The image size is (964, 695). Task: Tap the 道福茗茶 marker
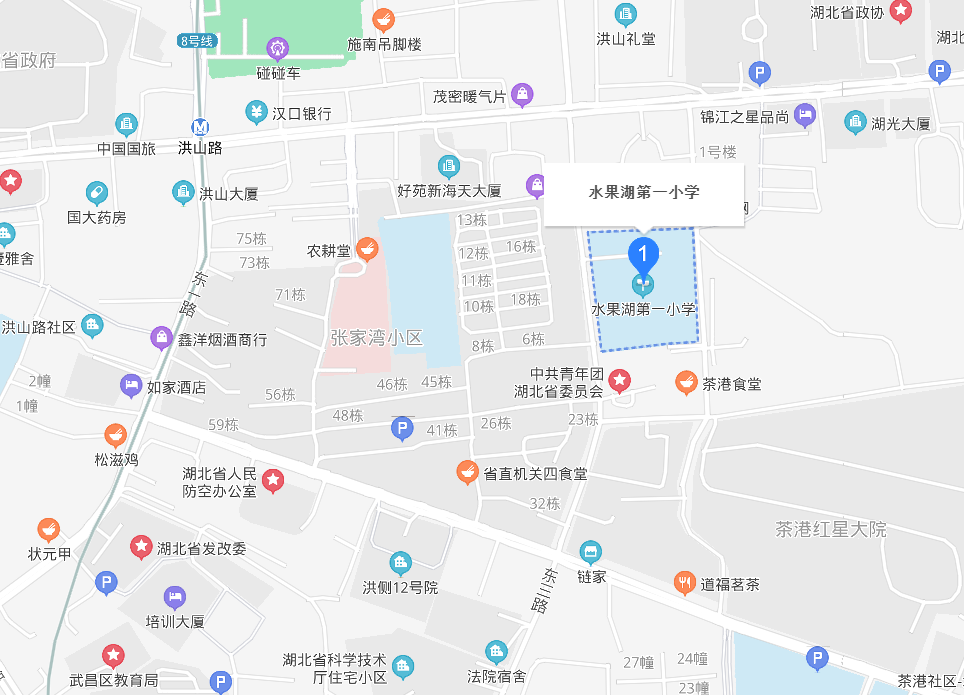[685, 583]
